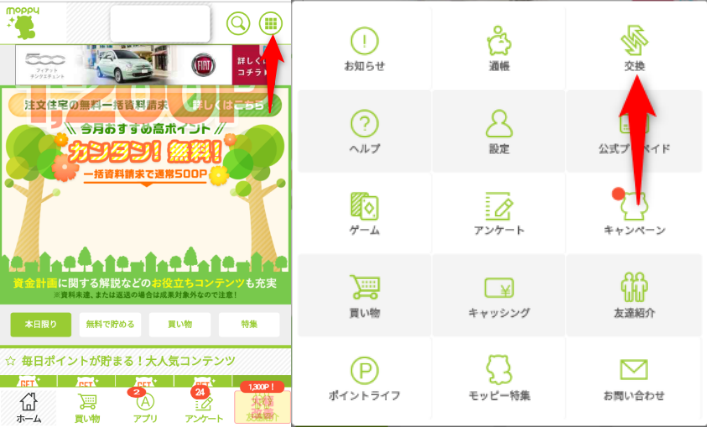Open 通帳 passbook tile
Screen dimensions: 707x427
pos(500,49)
